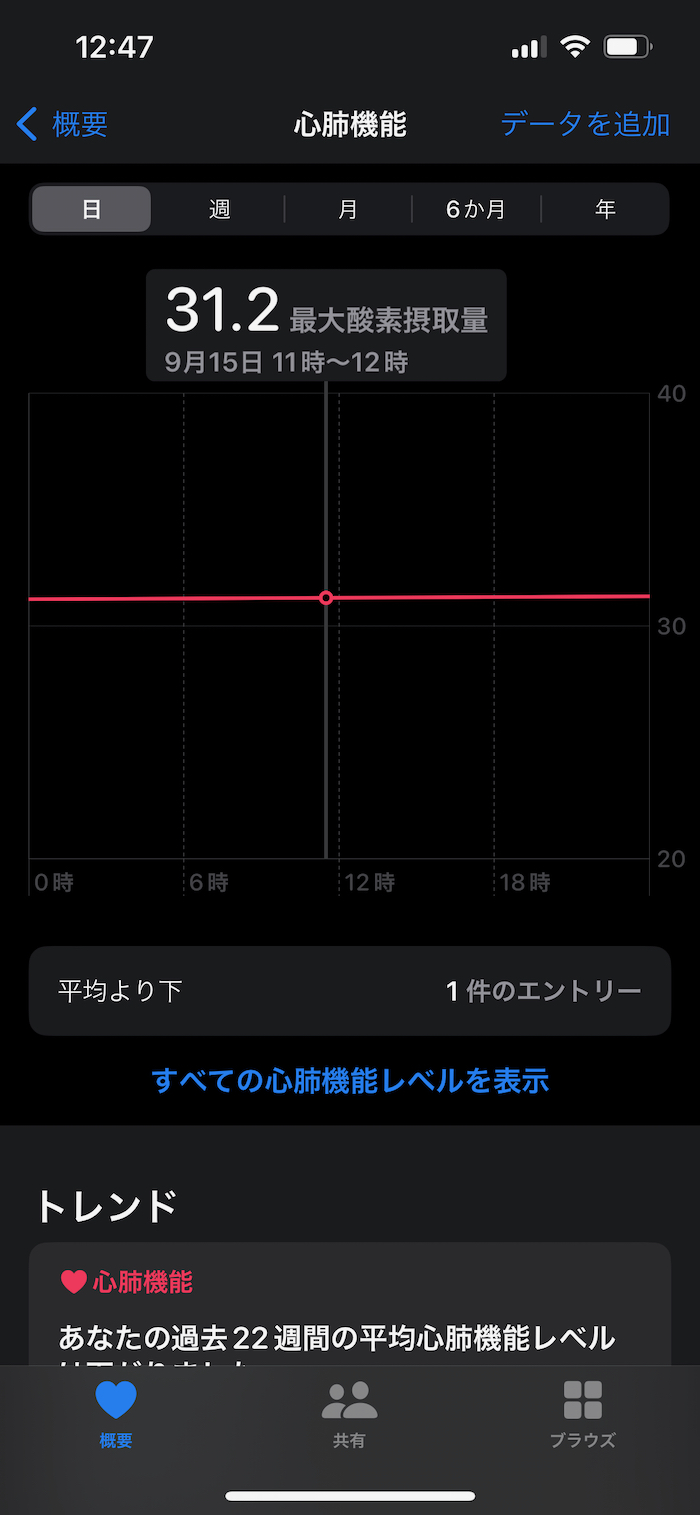Switch to the 年 view
Screen dimensions: 700x1515
[605, 209]
